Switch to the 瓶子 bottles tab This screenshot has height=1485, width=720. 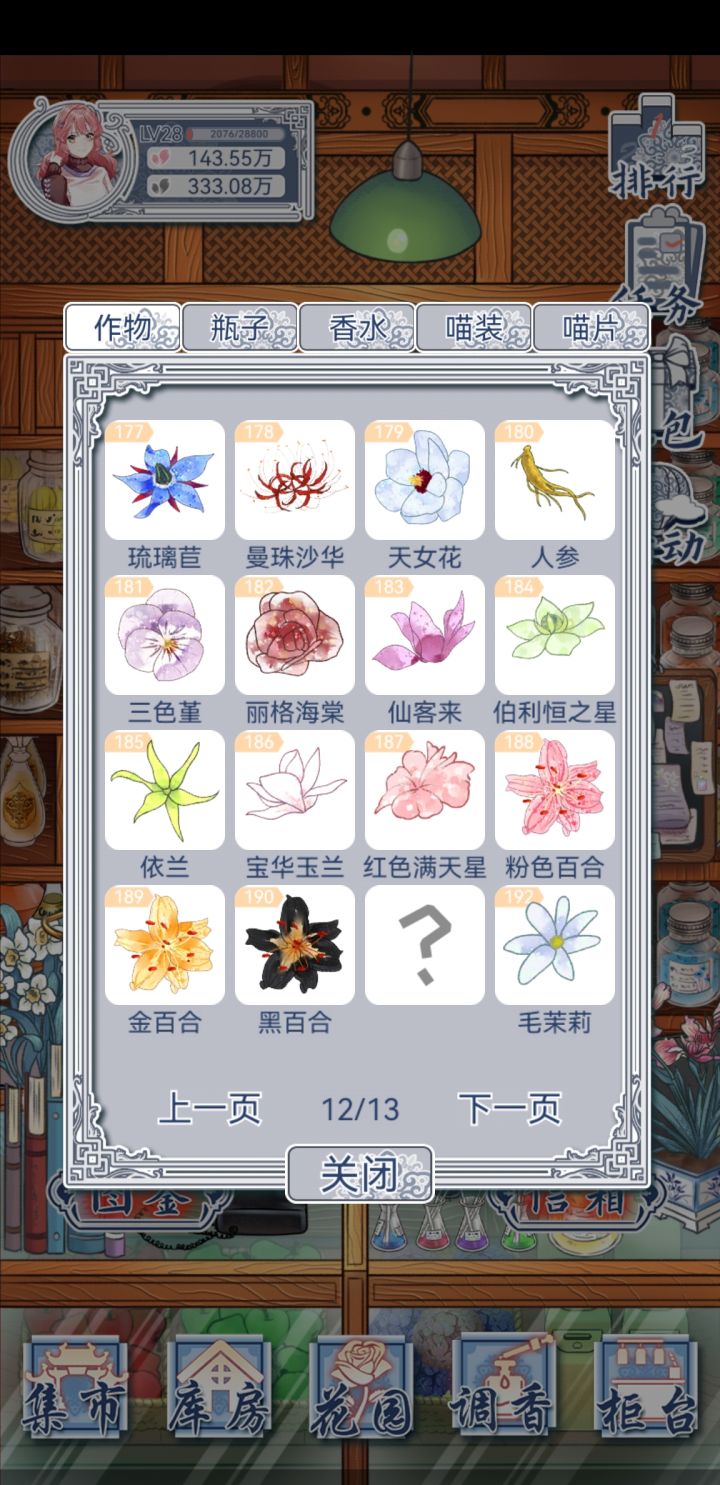click(240, 328)
